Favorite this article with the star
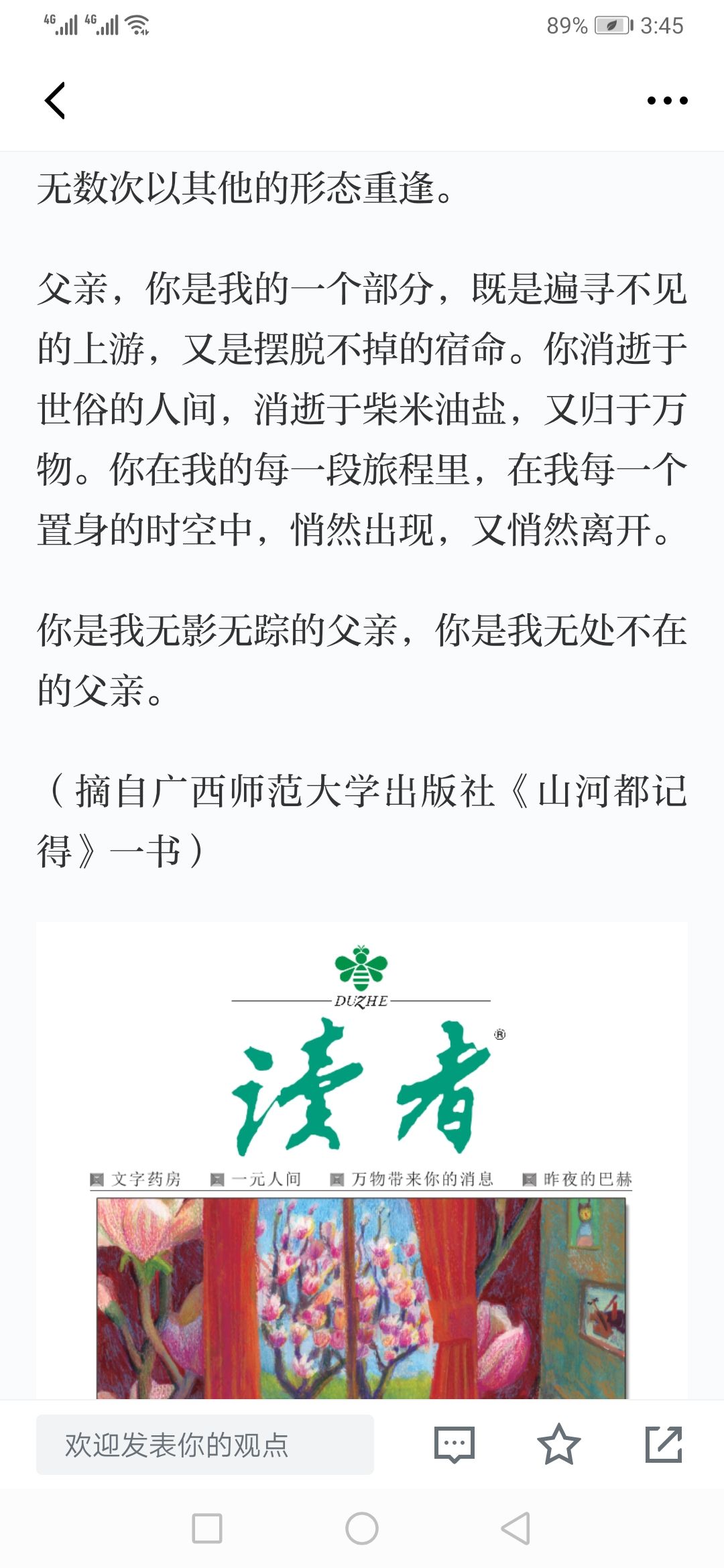The width and height of the screenshot is (724, 1568). (x=558, y=1445)
